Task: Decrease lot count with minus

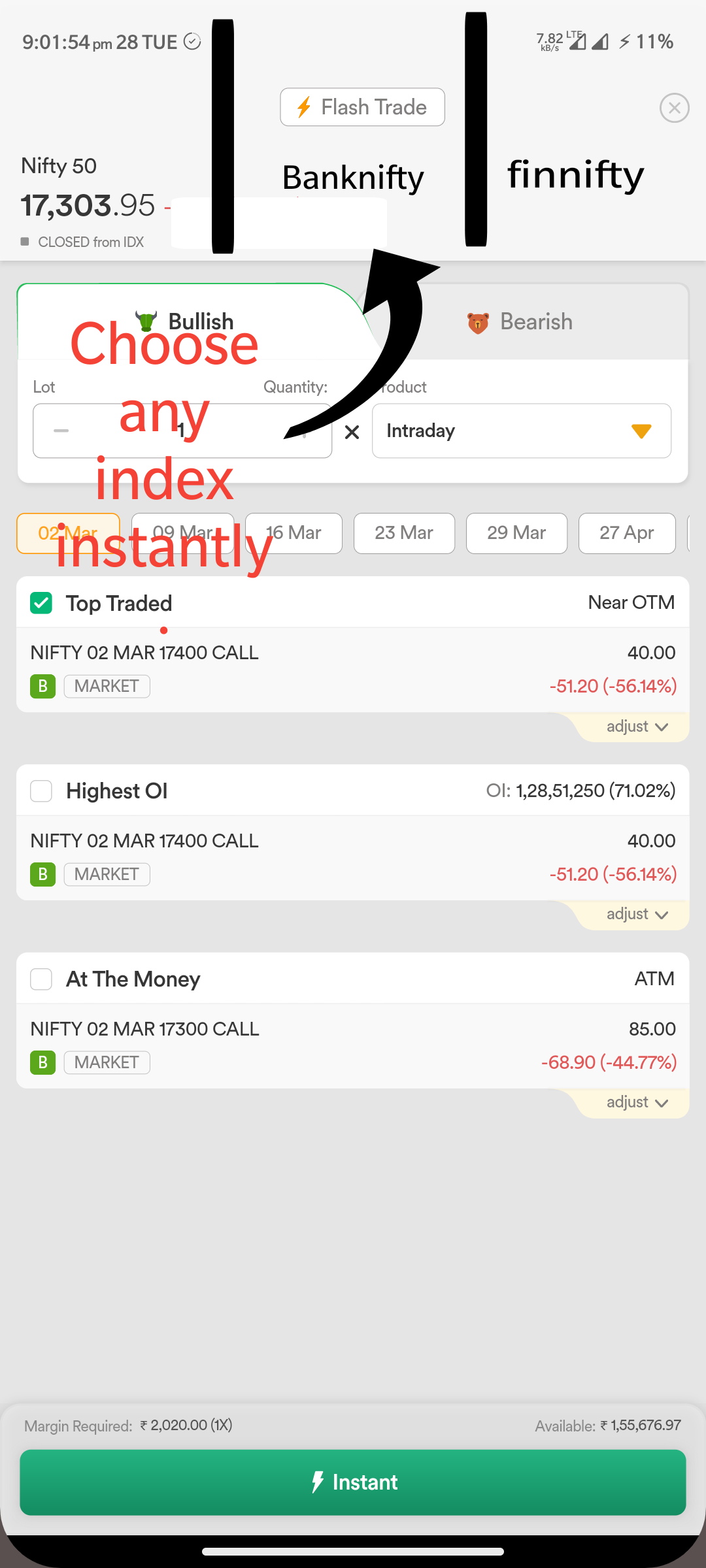Action: click(61, 431)
